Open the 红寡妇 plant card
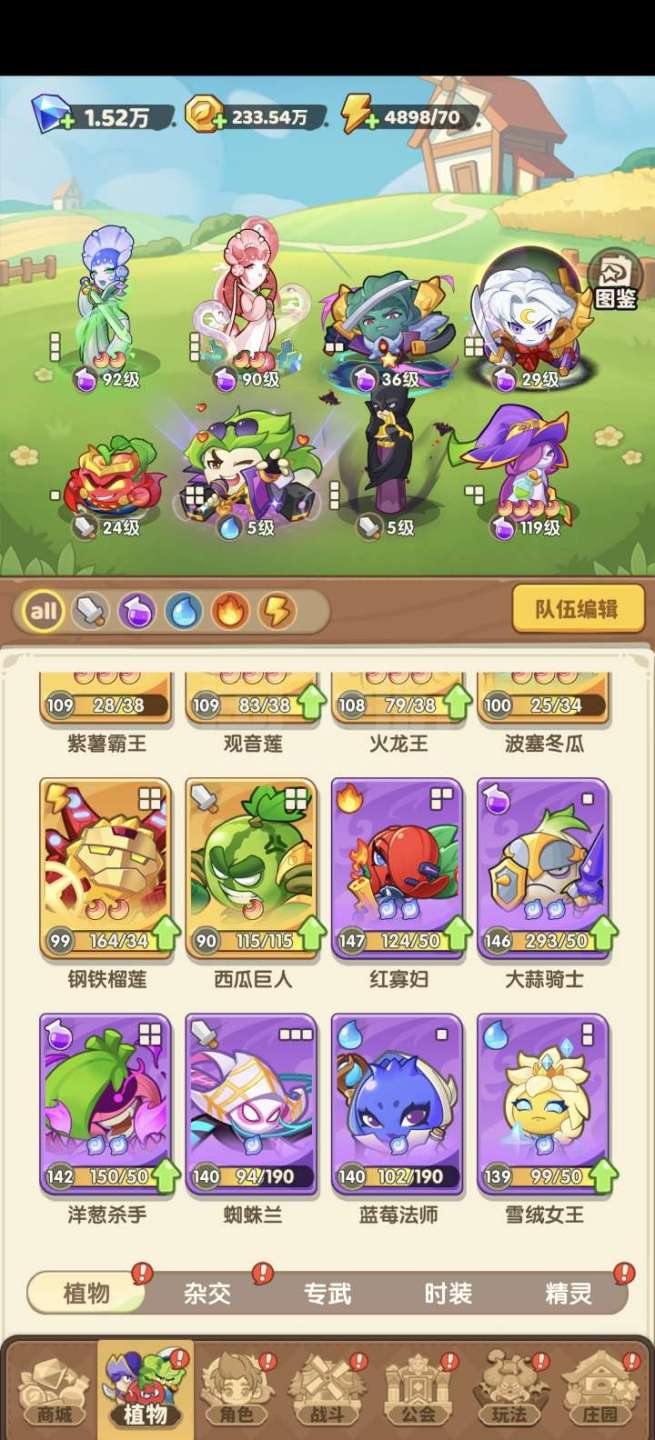The width and height of the screenshot is (655, 1440). pyautogui.click(x=397, y=869)
